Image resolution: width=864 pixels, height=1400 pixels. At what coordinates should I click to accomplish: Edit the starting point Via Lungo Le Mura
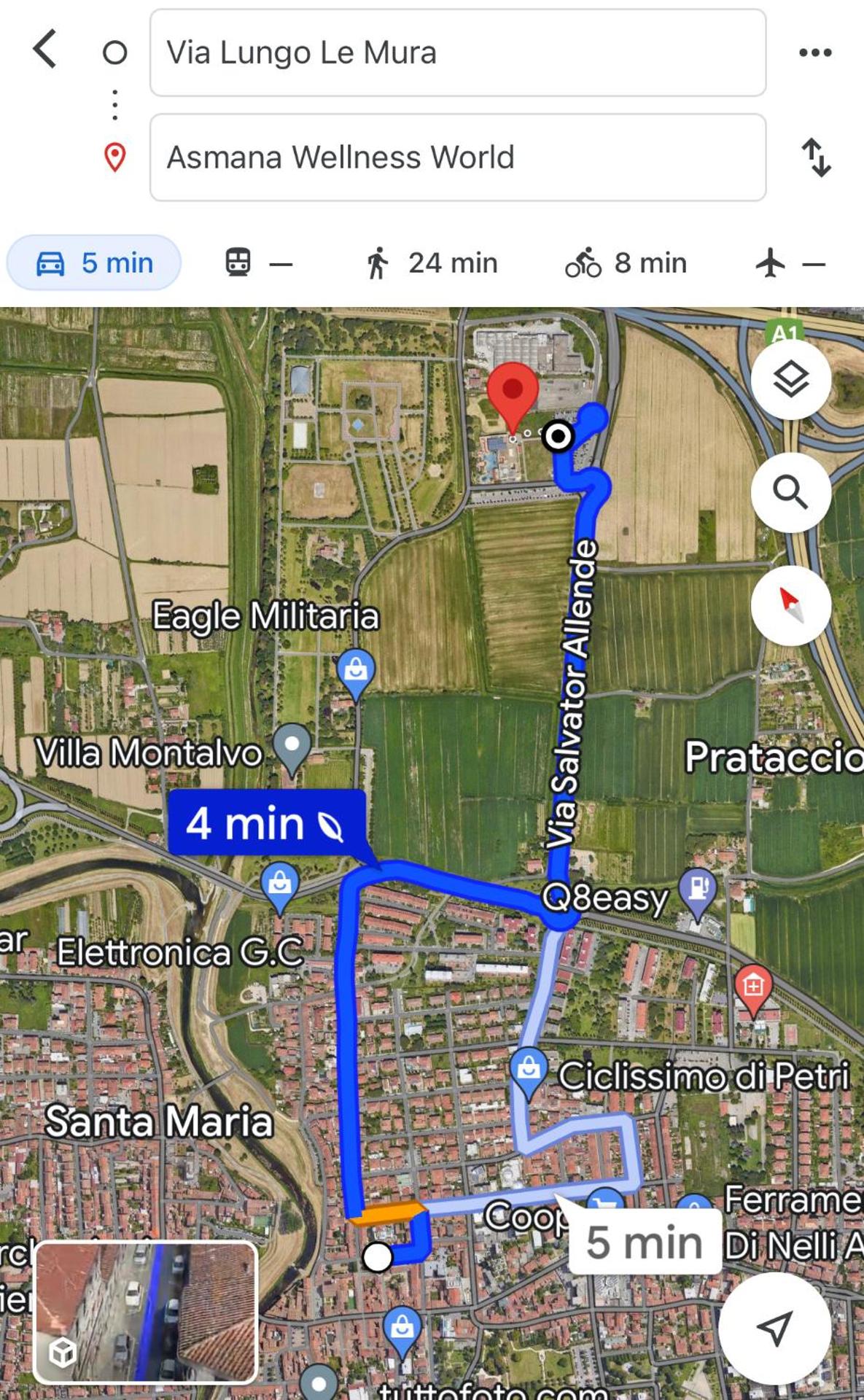pyautogui.click(x=457, y=52)
